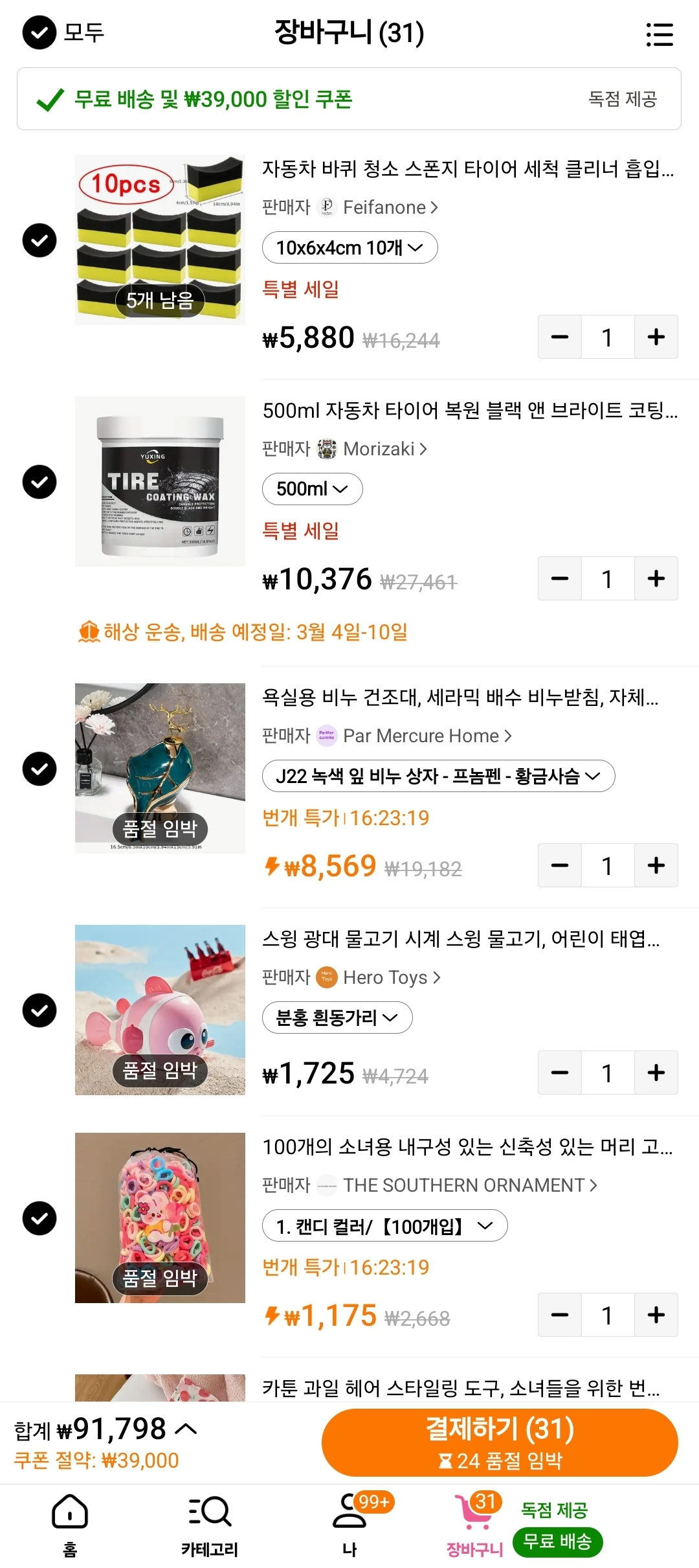Open the 500ml variant dropdown
The height and width of the screenshot is (1568, 699).
point(312,489)
